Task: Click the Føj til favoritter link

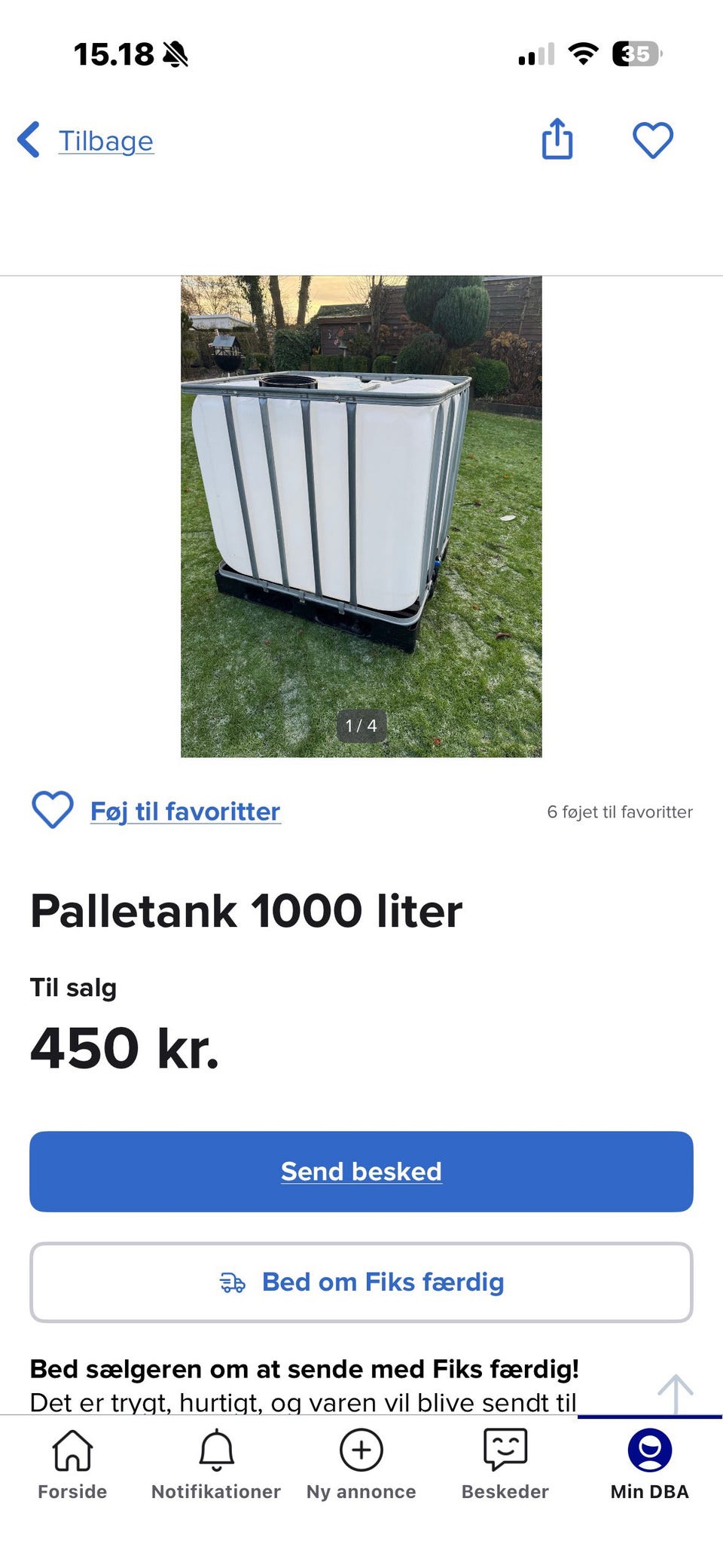Action: (x=185, y=811)
